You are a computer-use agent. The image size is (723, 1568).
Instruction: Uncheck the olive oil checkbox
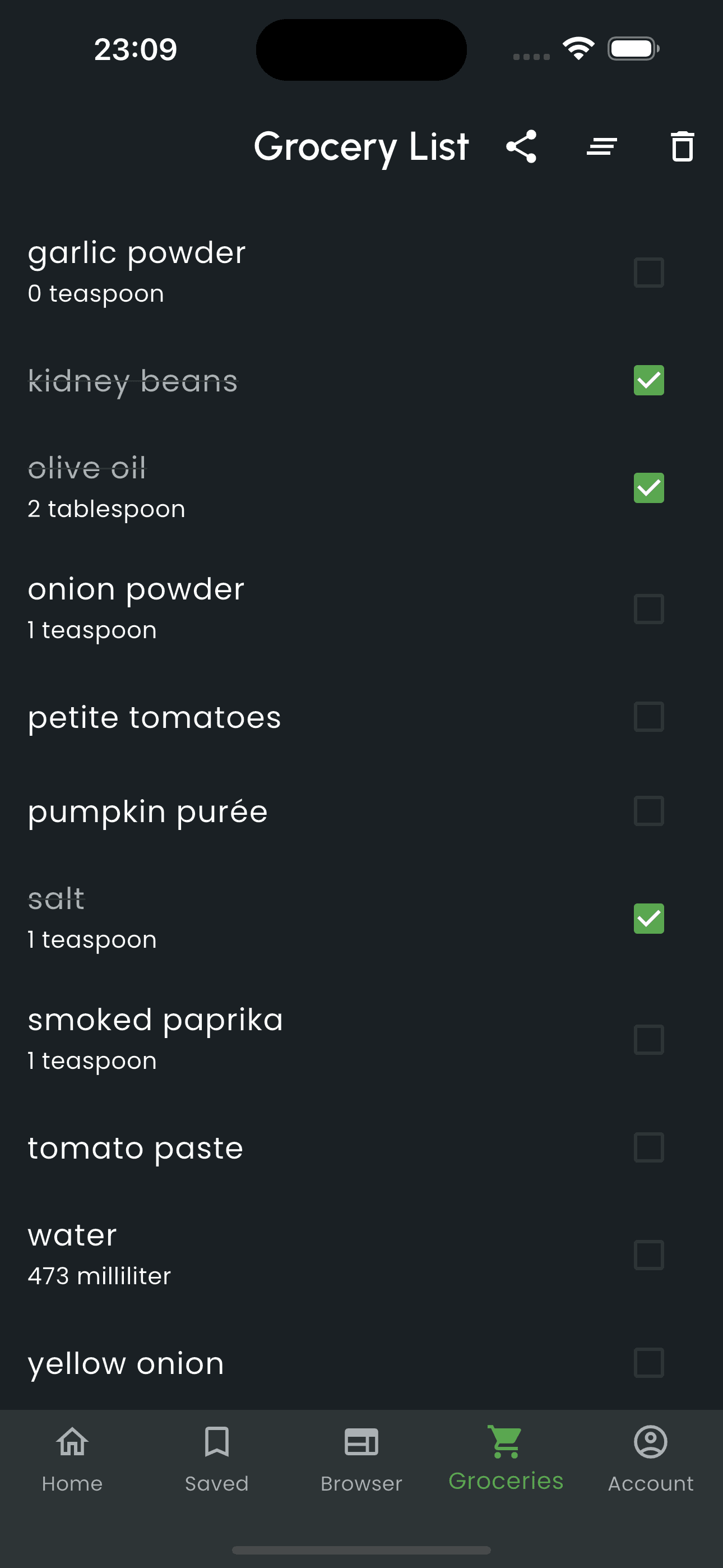(648, 487)
